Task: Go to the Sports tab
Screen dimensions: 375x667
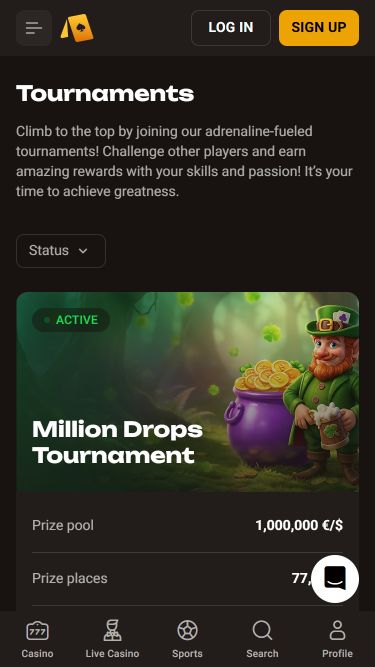Action: [188, 639]
